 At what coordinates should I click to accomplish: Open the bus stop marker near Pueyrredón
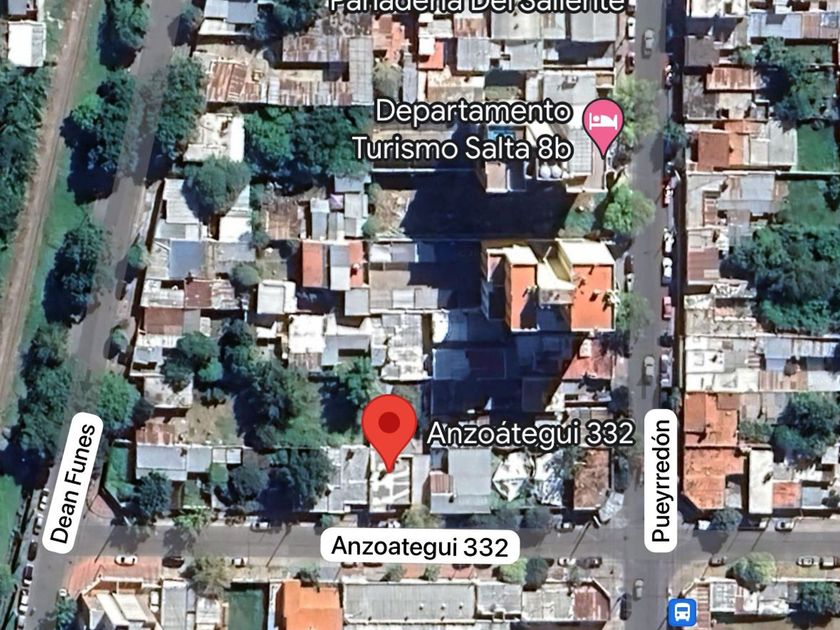pyautogui.click(x=684, y=610)
